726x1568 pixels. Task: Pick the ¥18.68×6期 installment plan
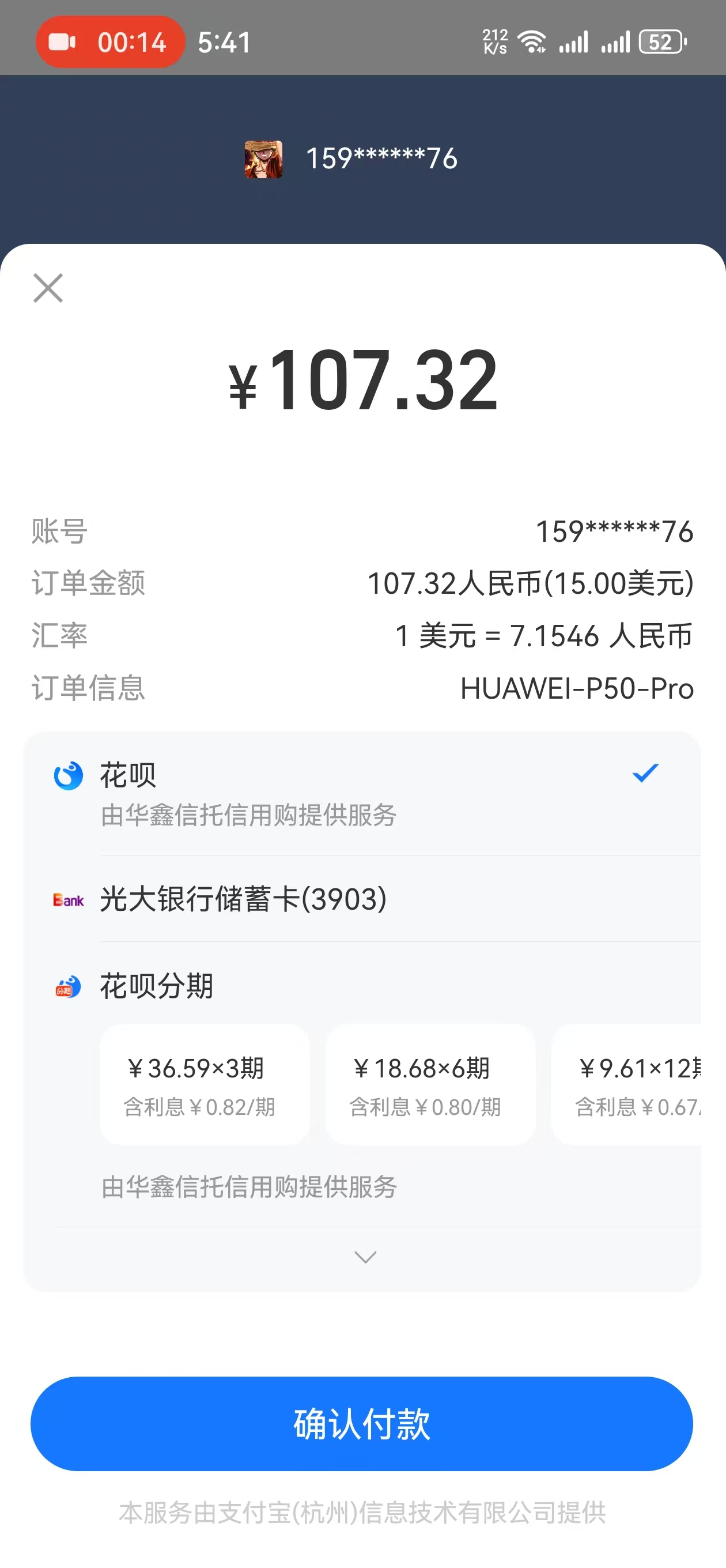point(430,1085)
